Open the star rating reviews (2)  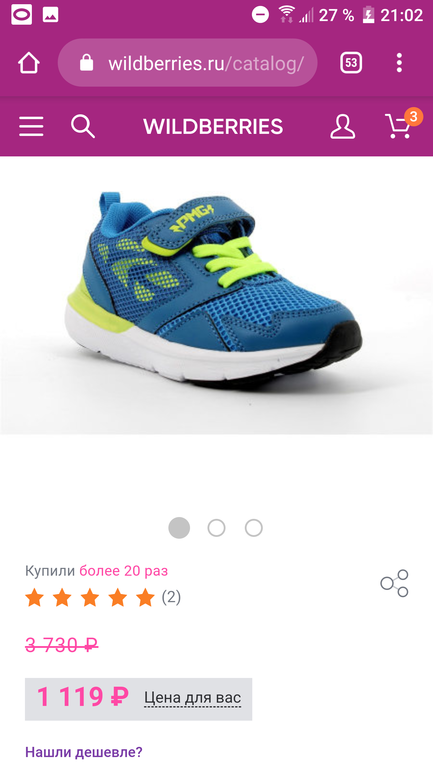[103, 598]
